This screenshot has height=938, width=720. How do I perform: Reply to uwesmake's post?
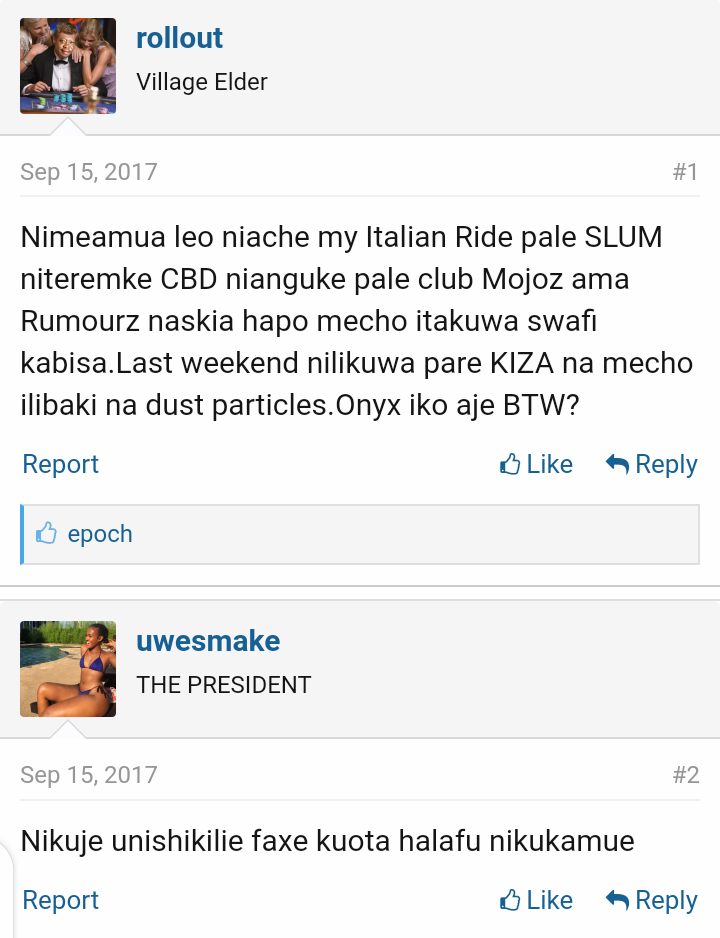(x=652, y=900)
